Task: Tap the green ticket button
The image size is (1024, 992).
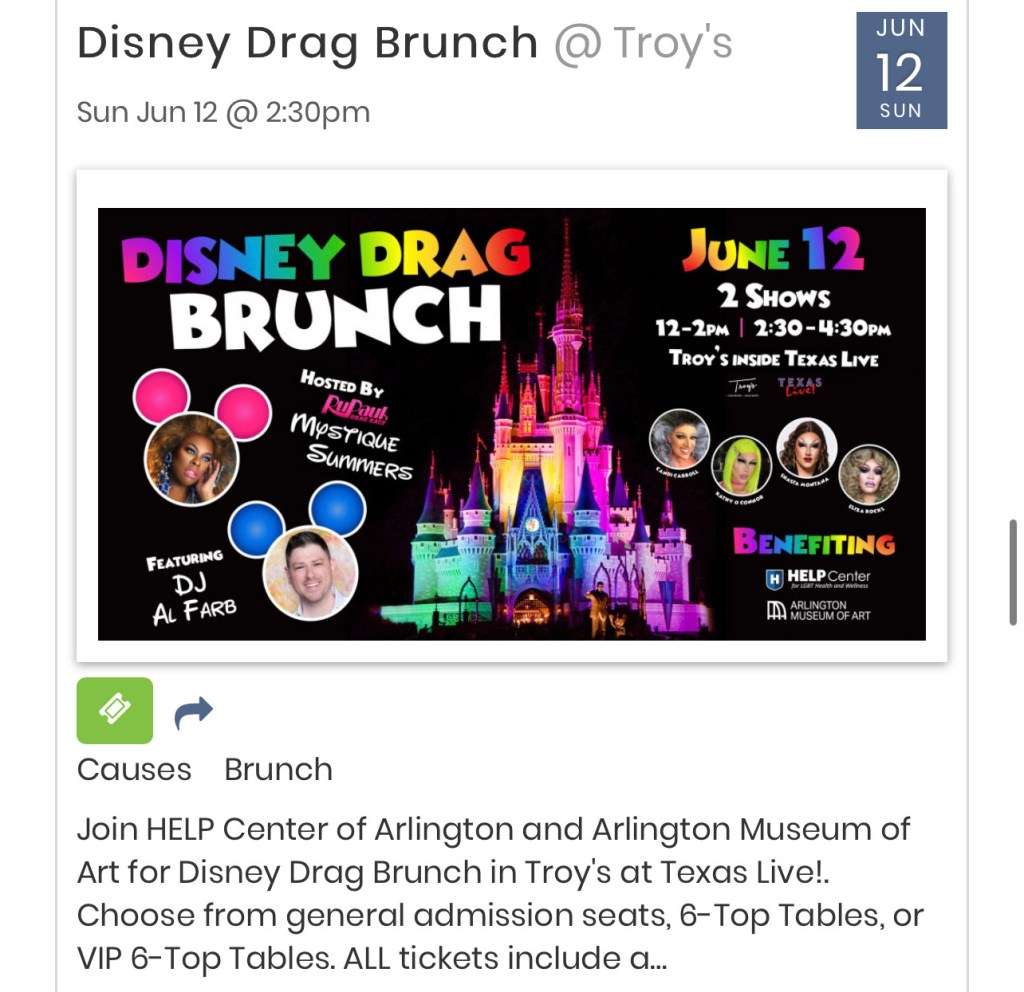Action: pos(115,711)
